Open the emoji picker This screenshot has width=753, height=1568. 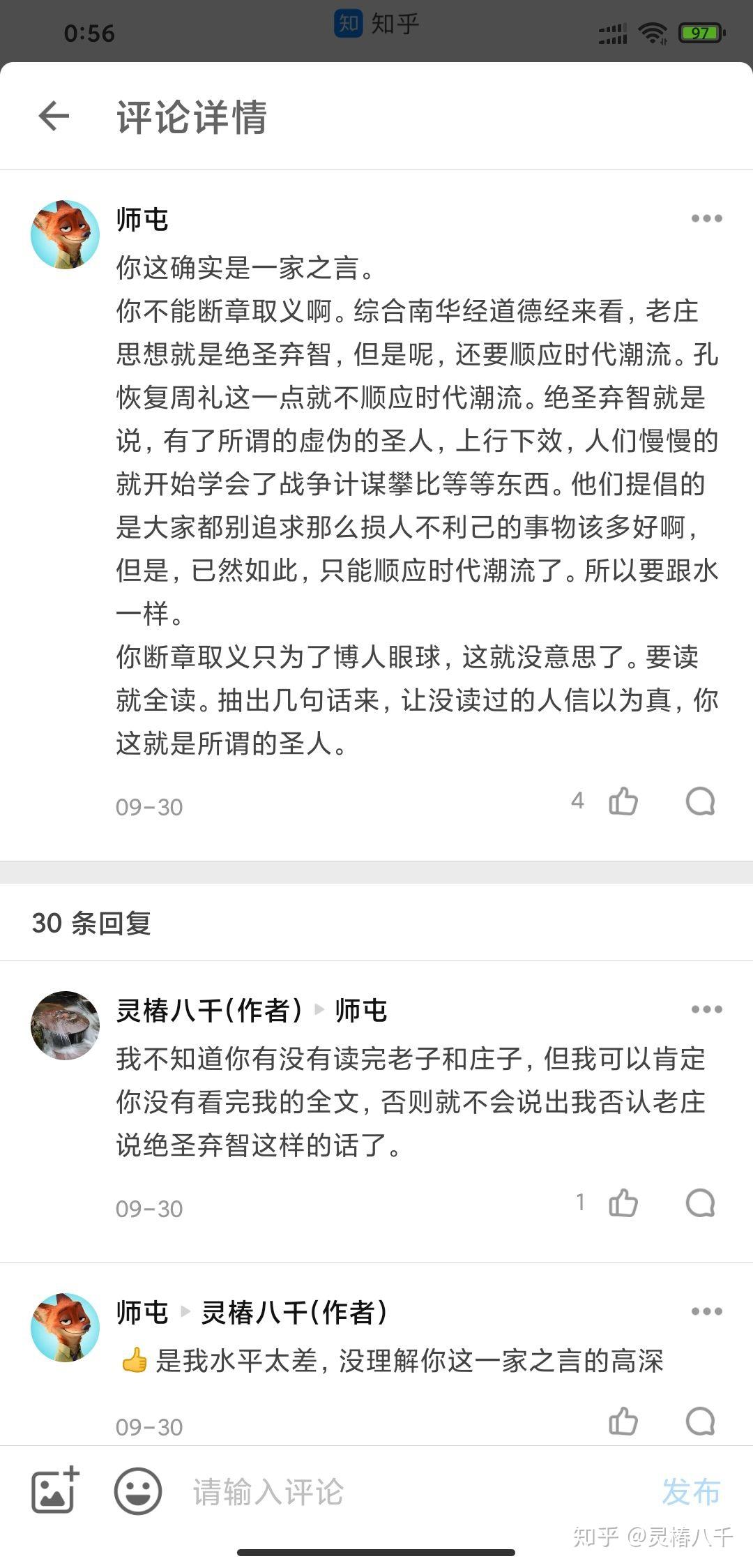click(138, 1491)
